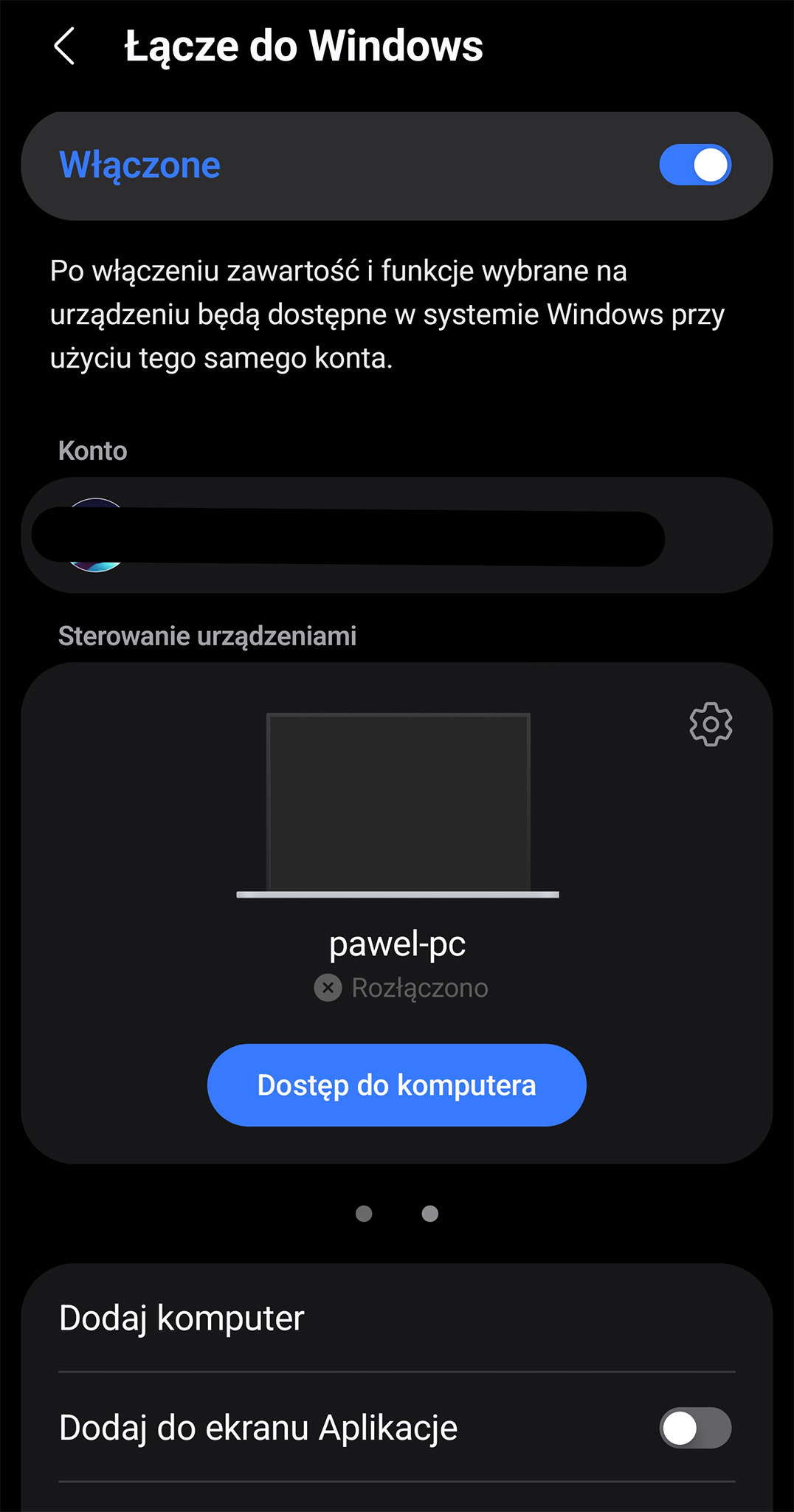Open settings gear for pawel-pc
Screen dimensions: 794x1512
(711, 724)
